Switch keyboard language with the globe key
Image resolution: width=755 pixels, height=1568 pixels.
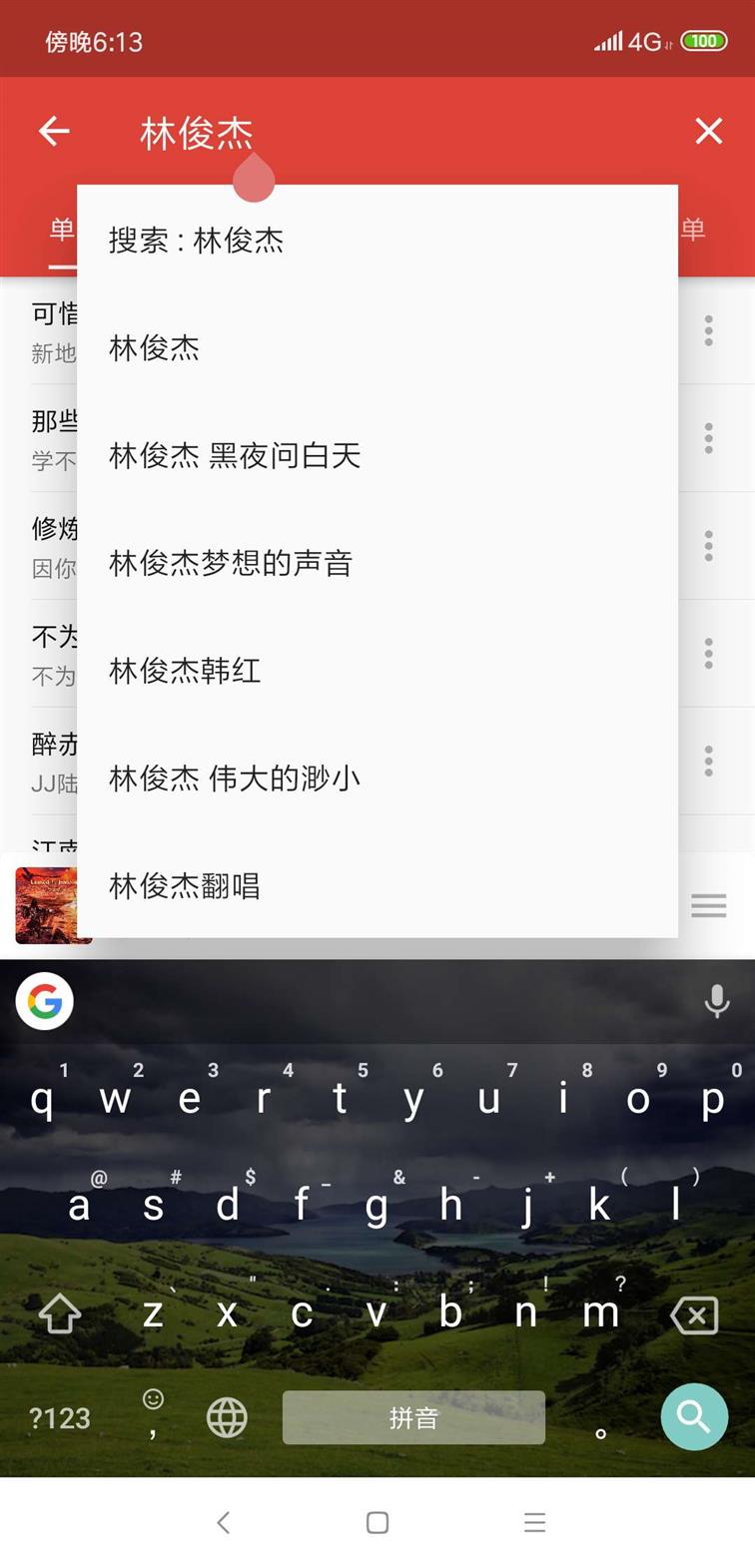point(227,1417)
